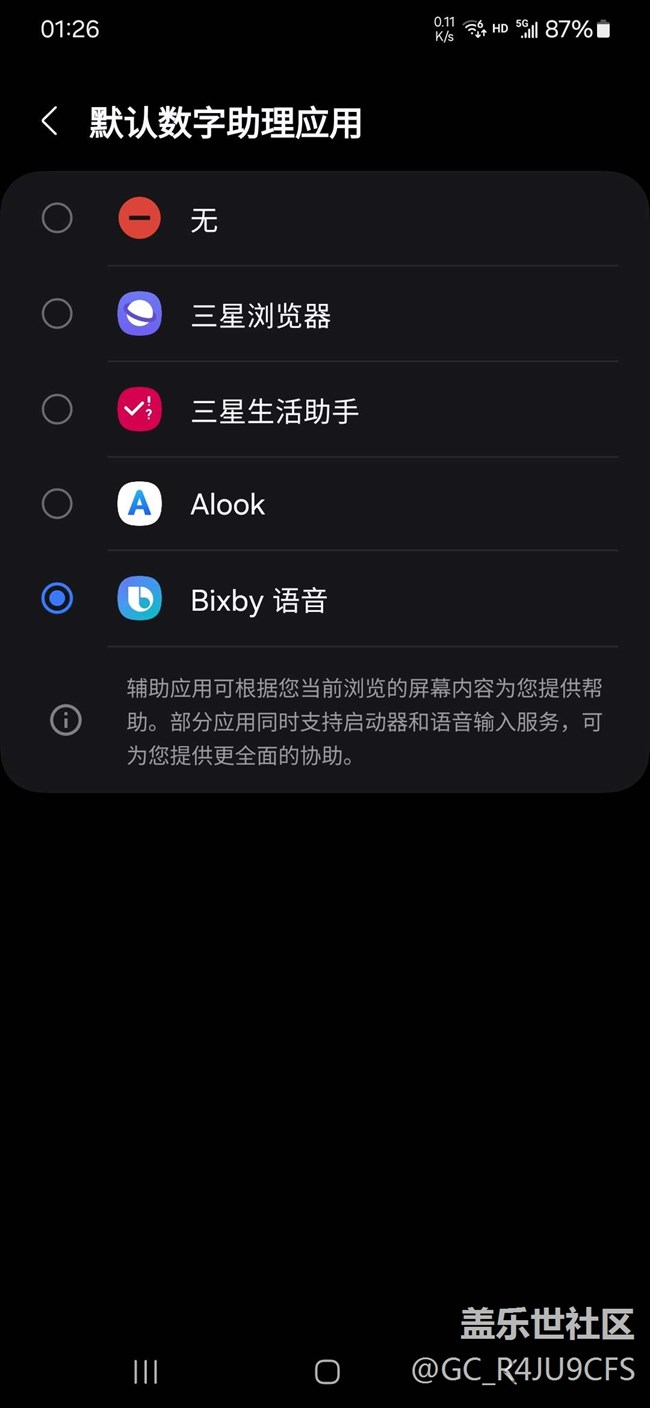This screenshot has width=650, height=1408.
Task: Set 三星生活助手 as default assistant
Action: pos(57,410)
